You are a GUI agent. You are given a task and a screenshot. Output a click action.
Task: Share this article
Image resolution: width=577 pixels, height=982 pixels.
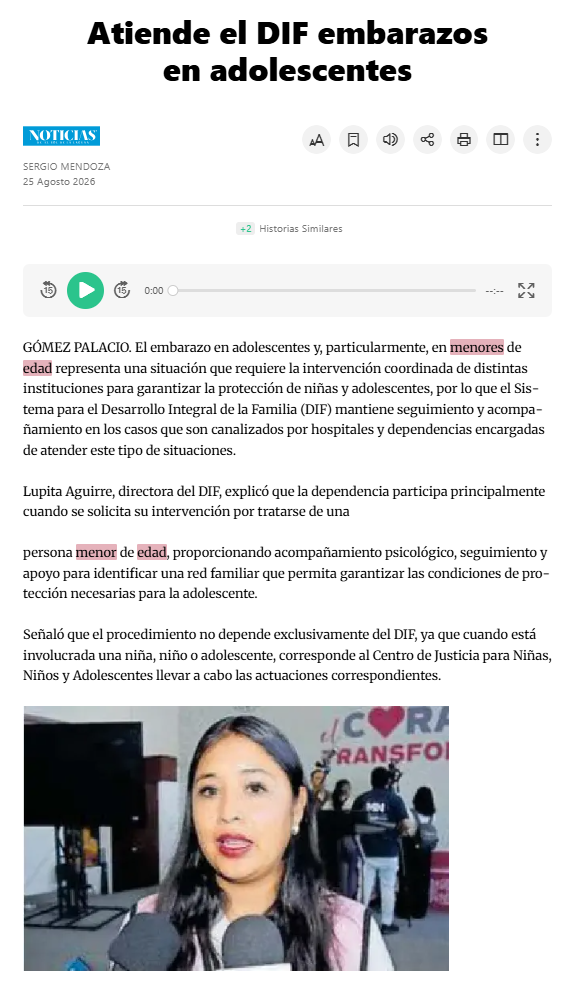(427, 139)
